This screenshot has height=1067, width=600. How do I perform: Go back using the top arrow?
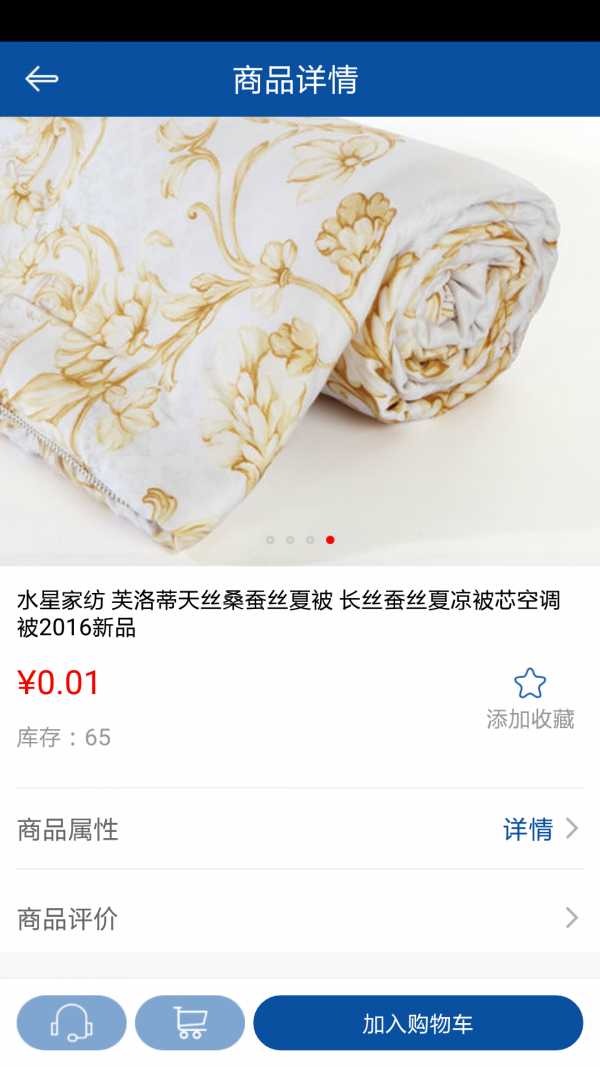42,79
